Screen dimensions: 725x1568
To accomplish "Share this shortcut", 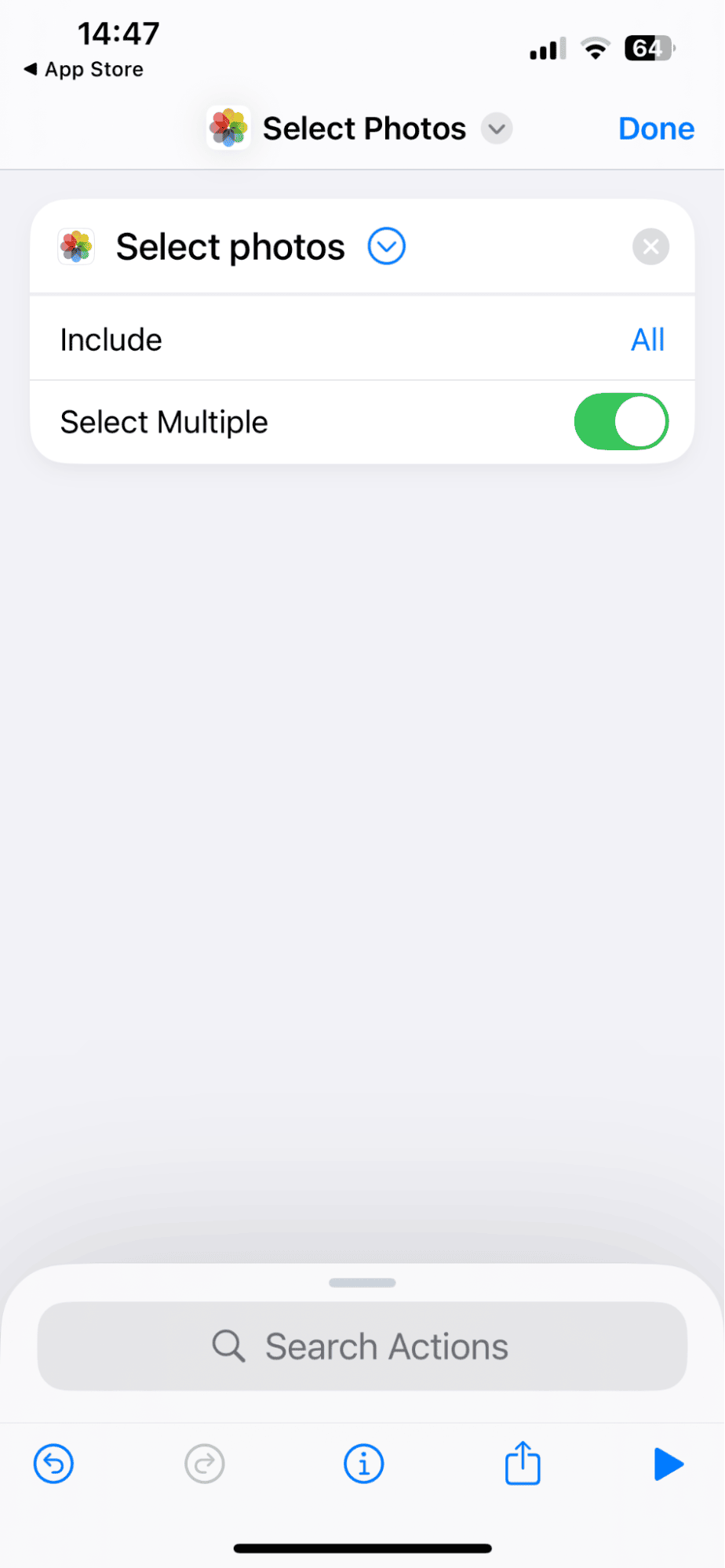I will [x=523, y=1464].
